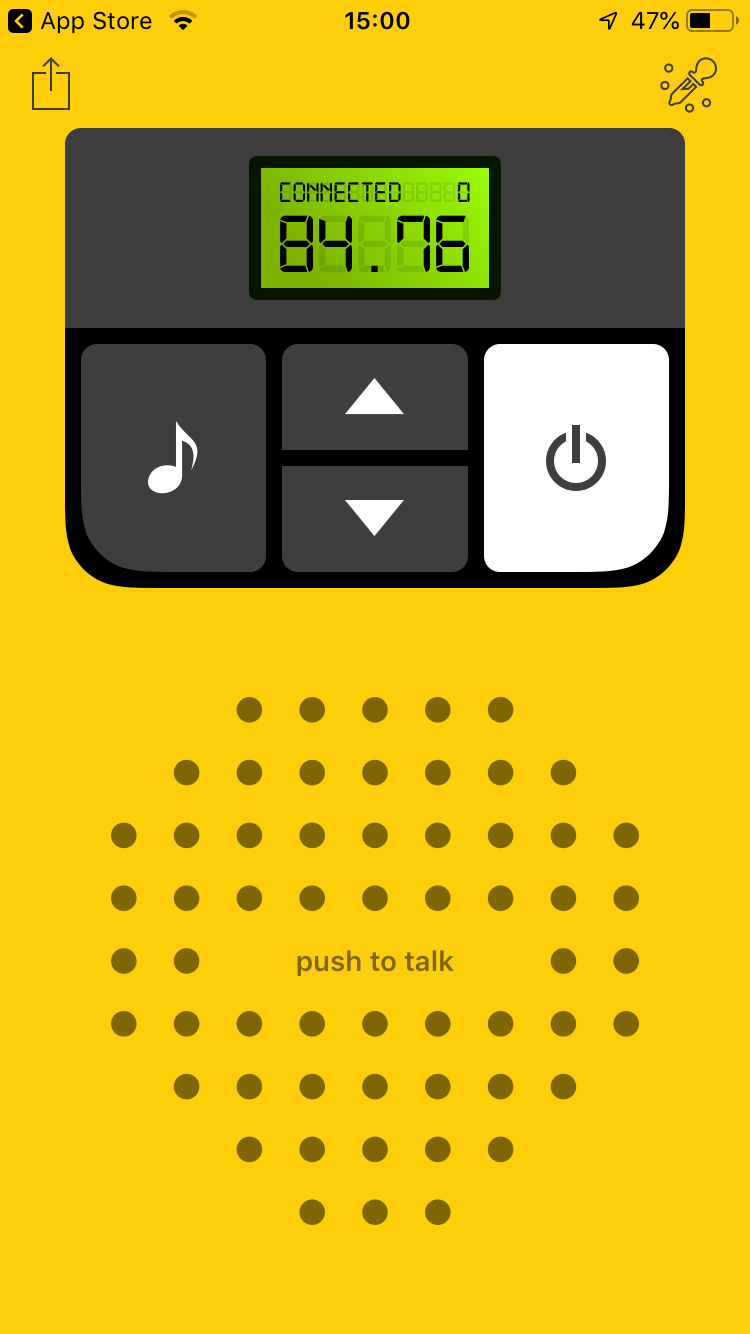Tap the music note button
Viewport: 750px width, 1334px height.
[x=173, y=458]
